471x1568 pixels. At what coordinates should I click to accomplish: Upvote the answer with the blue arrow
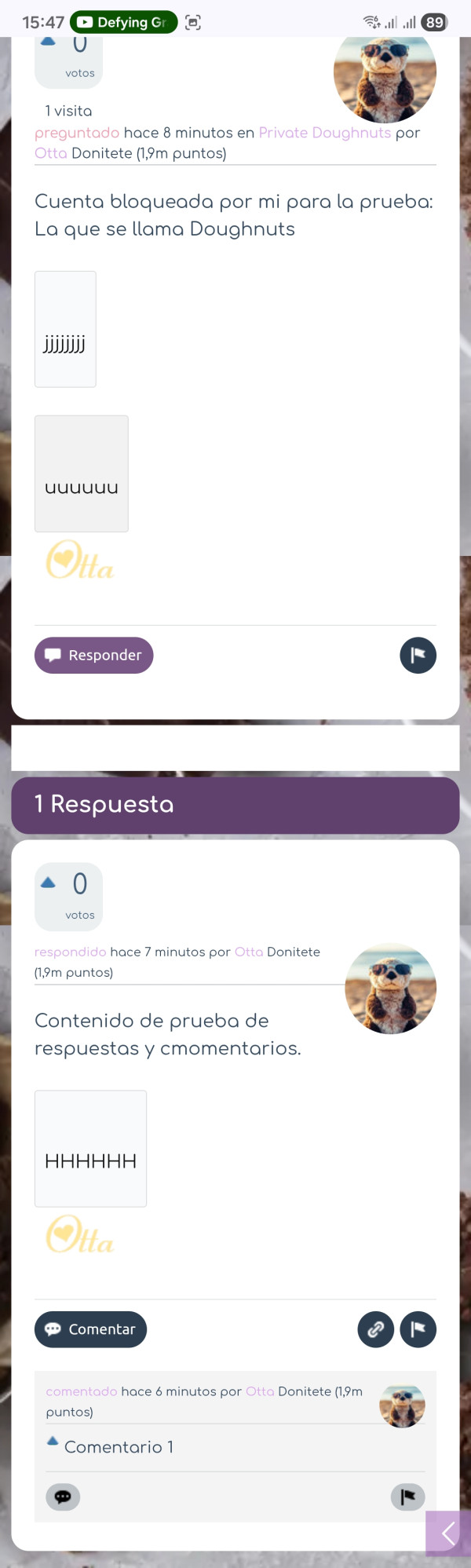[x=49, y=883]
